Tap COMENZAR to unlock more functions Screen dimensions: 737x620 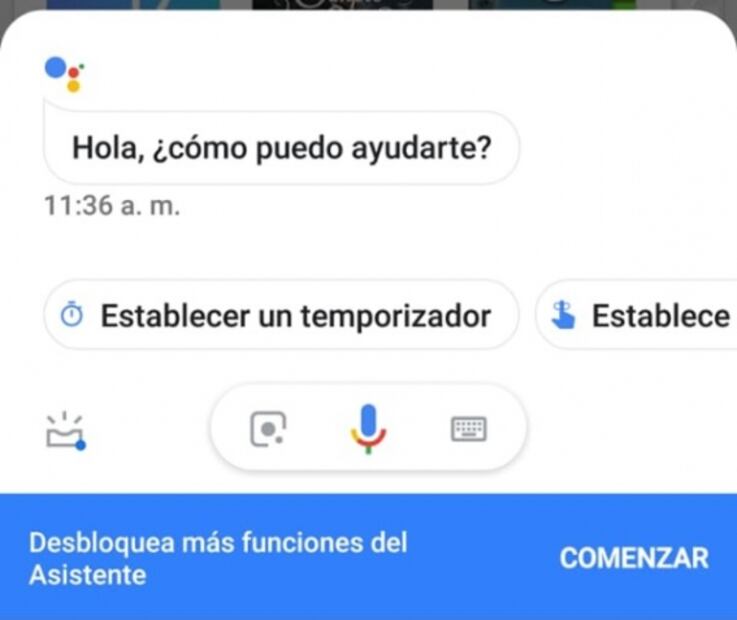633,558
